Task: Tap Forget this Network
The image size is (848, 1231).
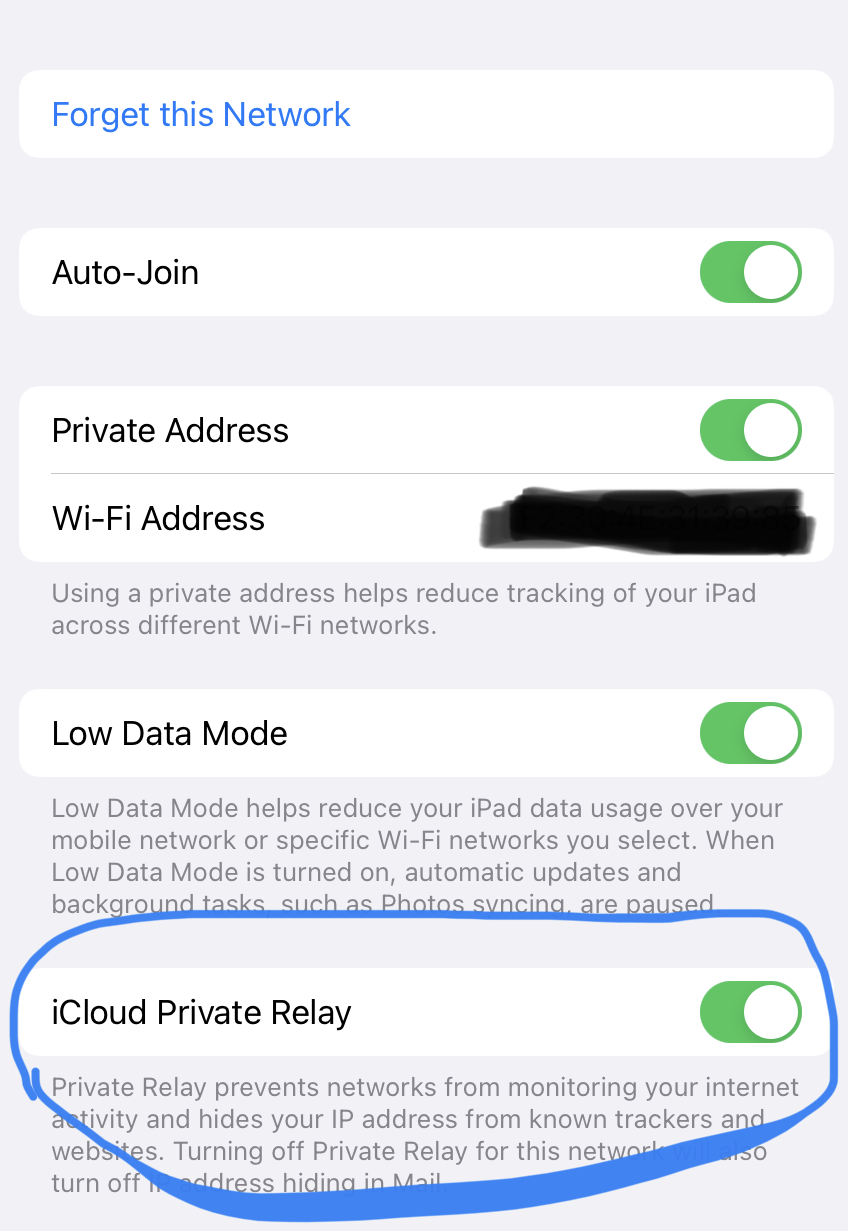Action: coord(201,115)
